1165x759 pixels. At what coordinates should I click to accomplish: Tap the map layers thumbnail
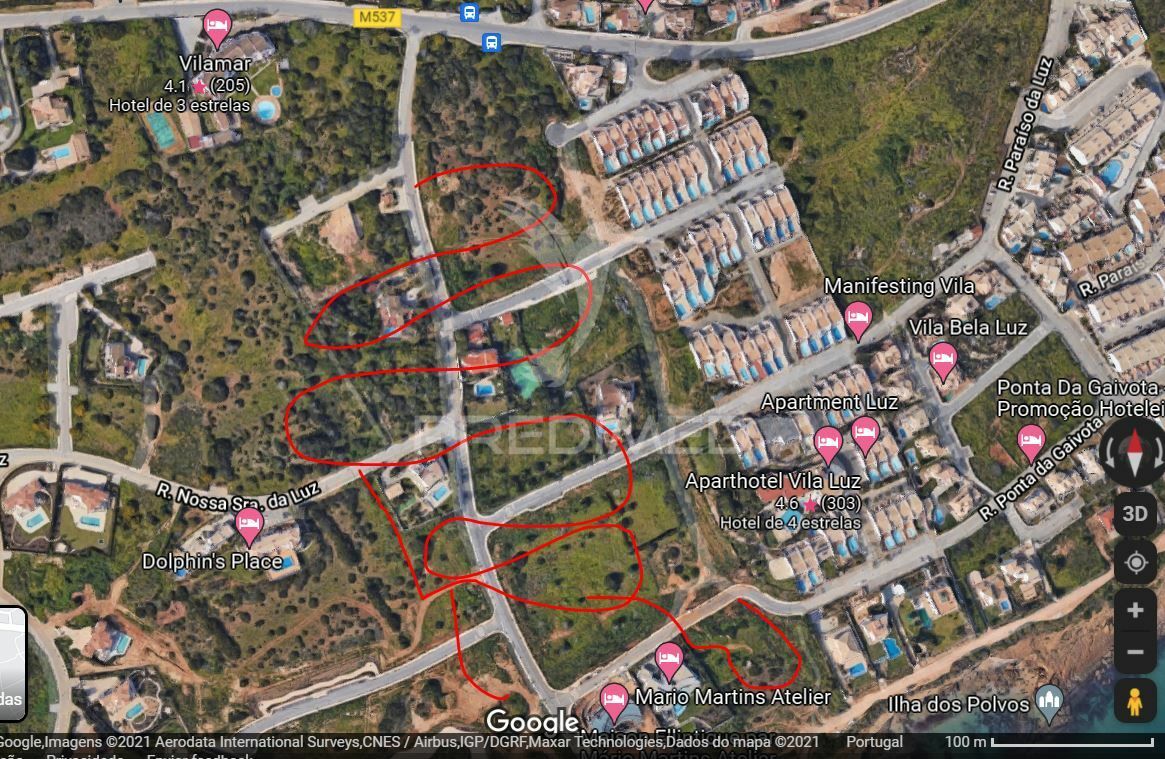point(10,665)
